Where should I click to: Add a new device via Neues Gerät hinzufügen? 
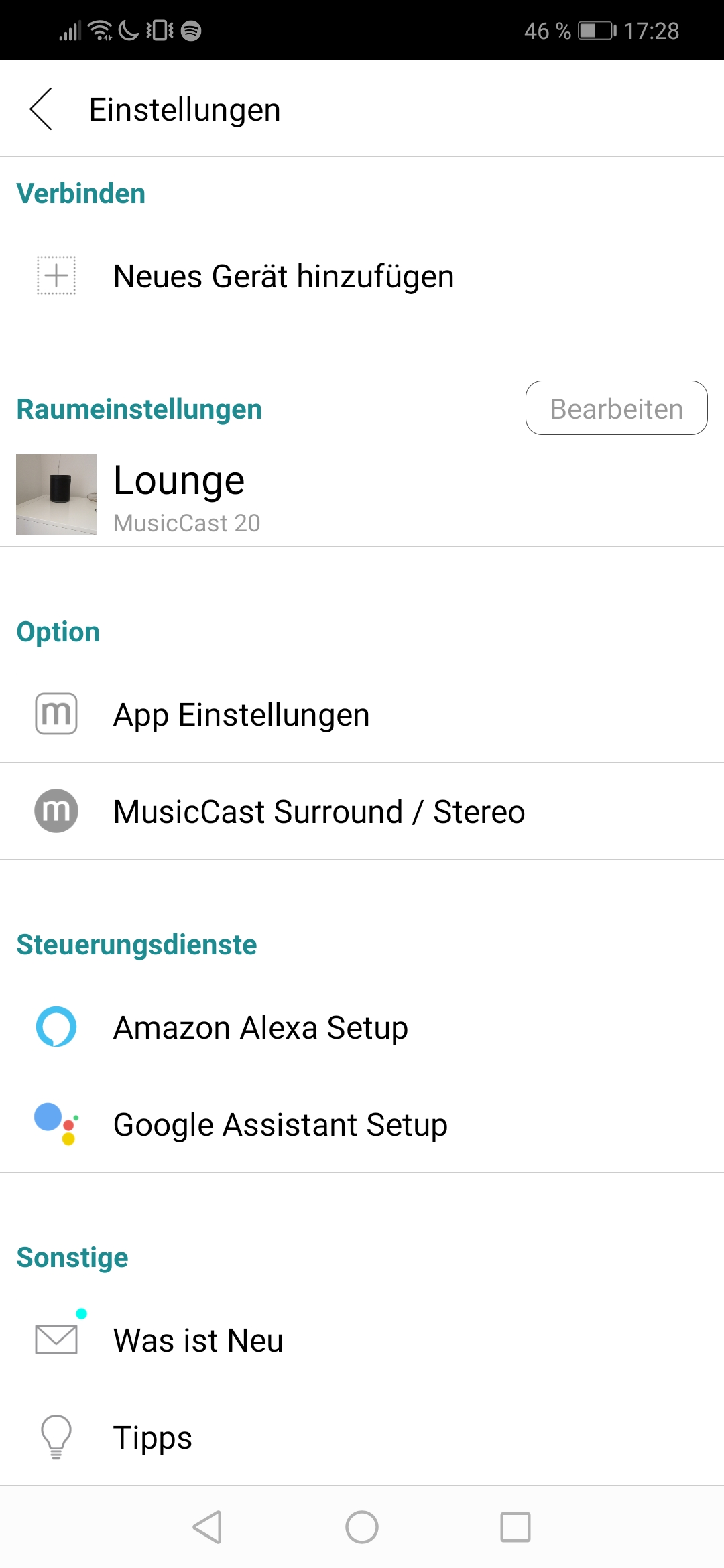pos(283,277)
